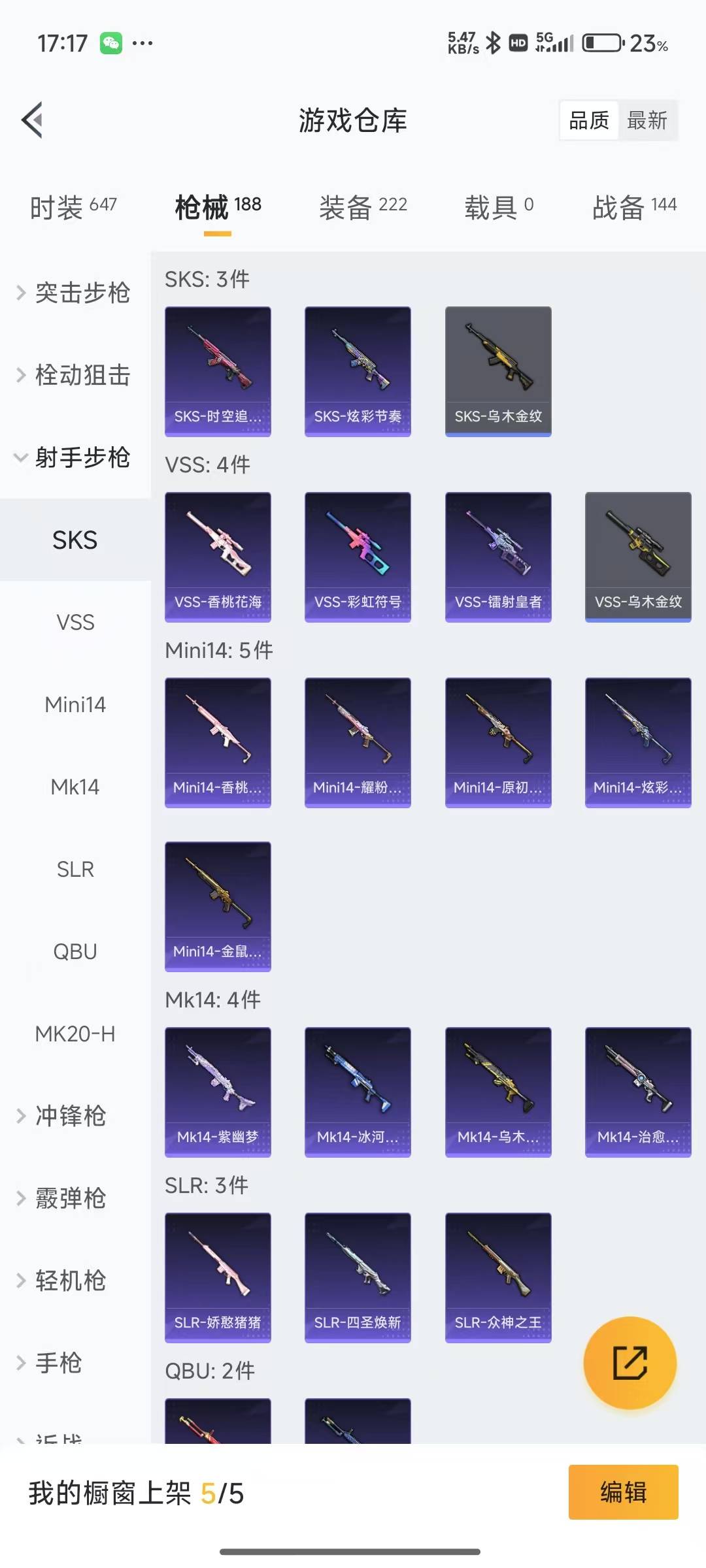Jump to the Mk14 subcategory
This screenshot has height=1568, width=706.
tap(75, 787)
